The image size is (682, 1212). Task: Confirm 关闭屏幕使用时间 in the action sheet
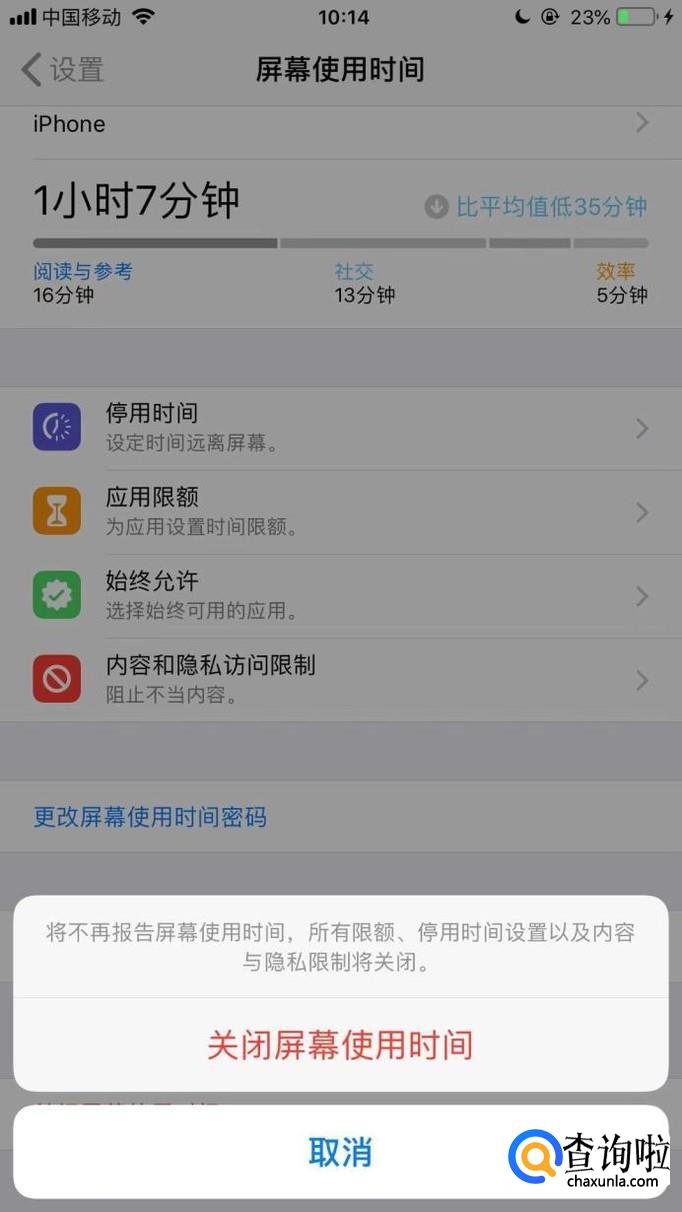click(340, 1045)
